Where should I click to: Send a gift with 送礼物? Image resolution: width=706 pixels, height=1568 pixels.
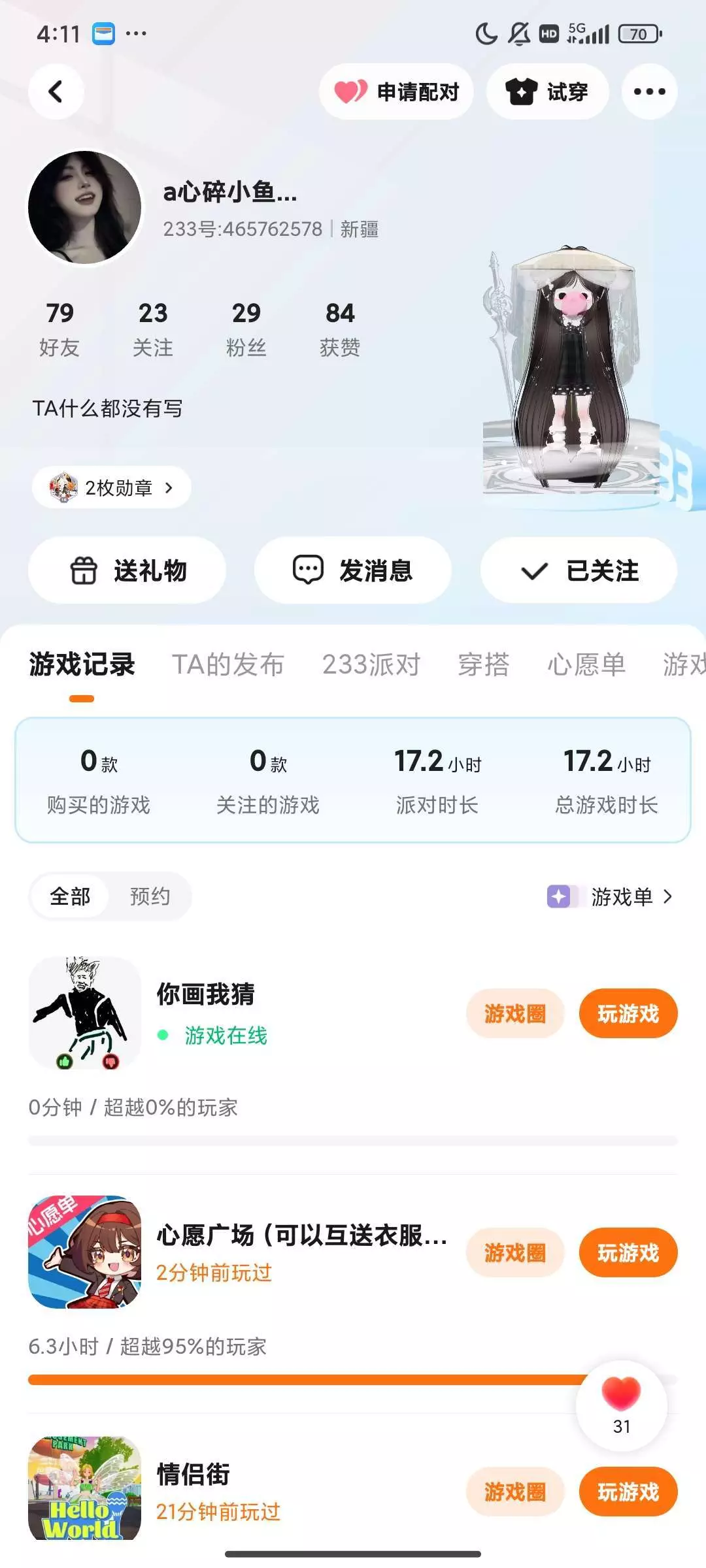click(x=127, y=570)
